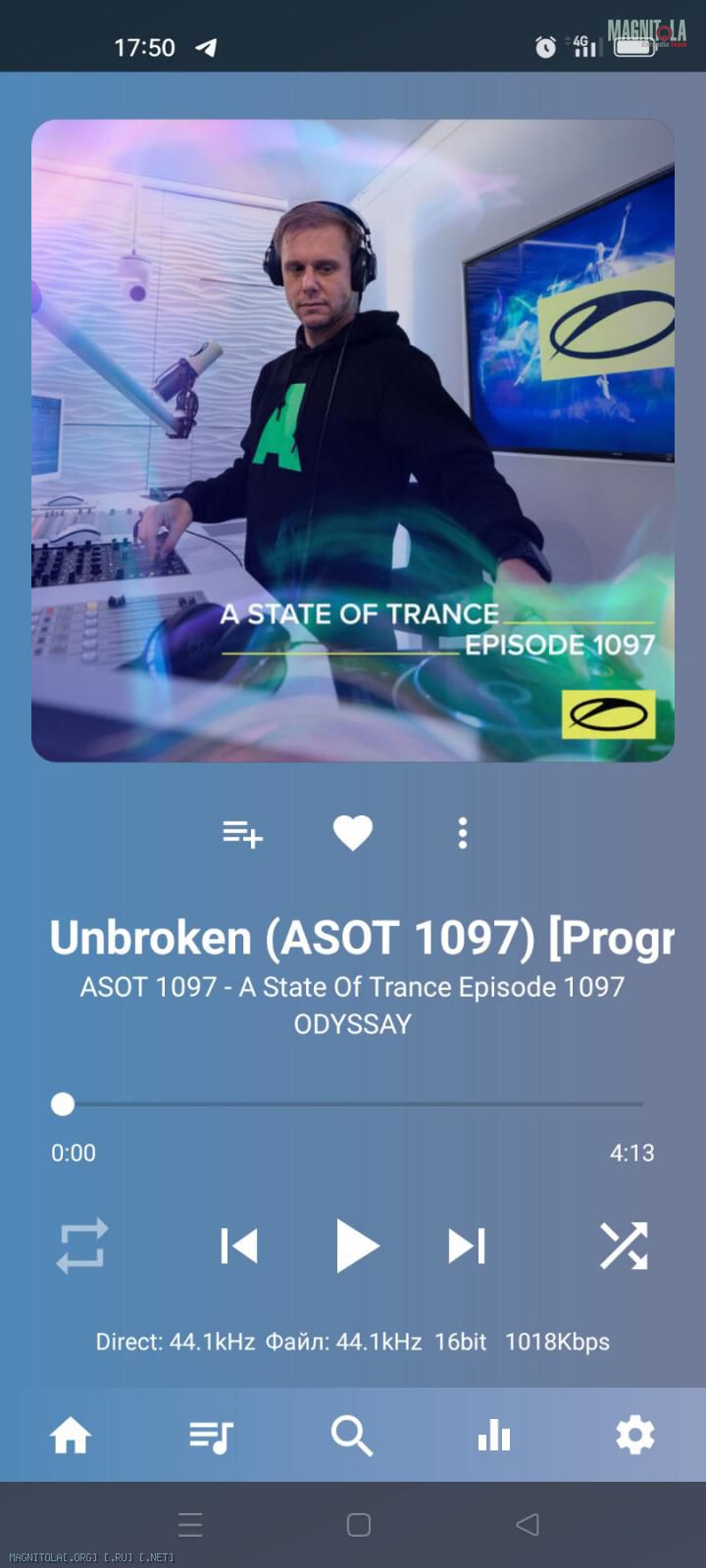The width and height of the screenshot is (706, 1568).
Task: Open the settings gear tab
Action: tap(634, 1436)
